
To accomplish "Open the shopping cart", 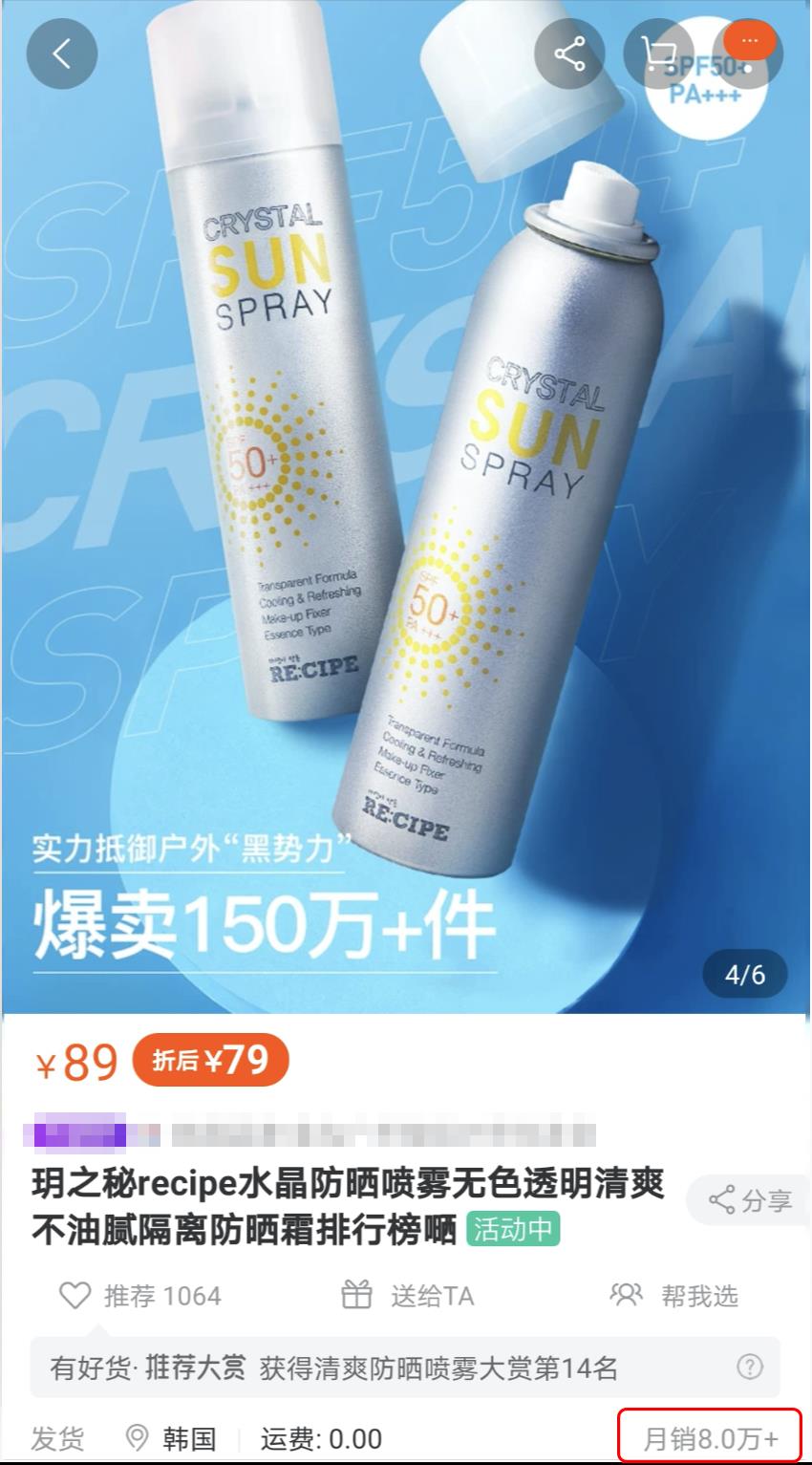I will click(x=658, y=54).
